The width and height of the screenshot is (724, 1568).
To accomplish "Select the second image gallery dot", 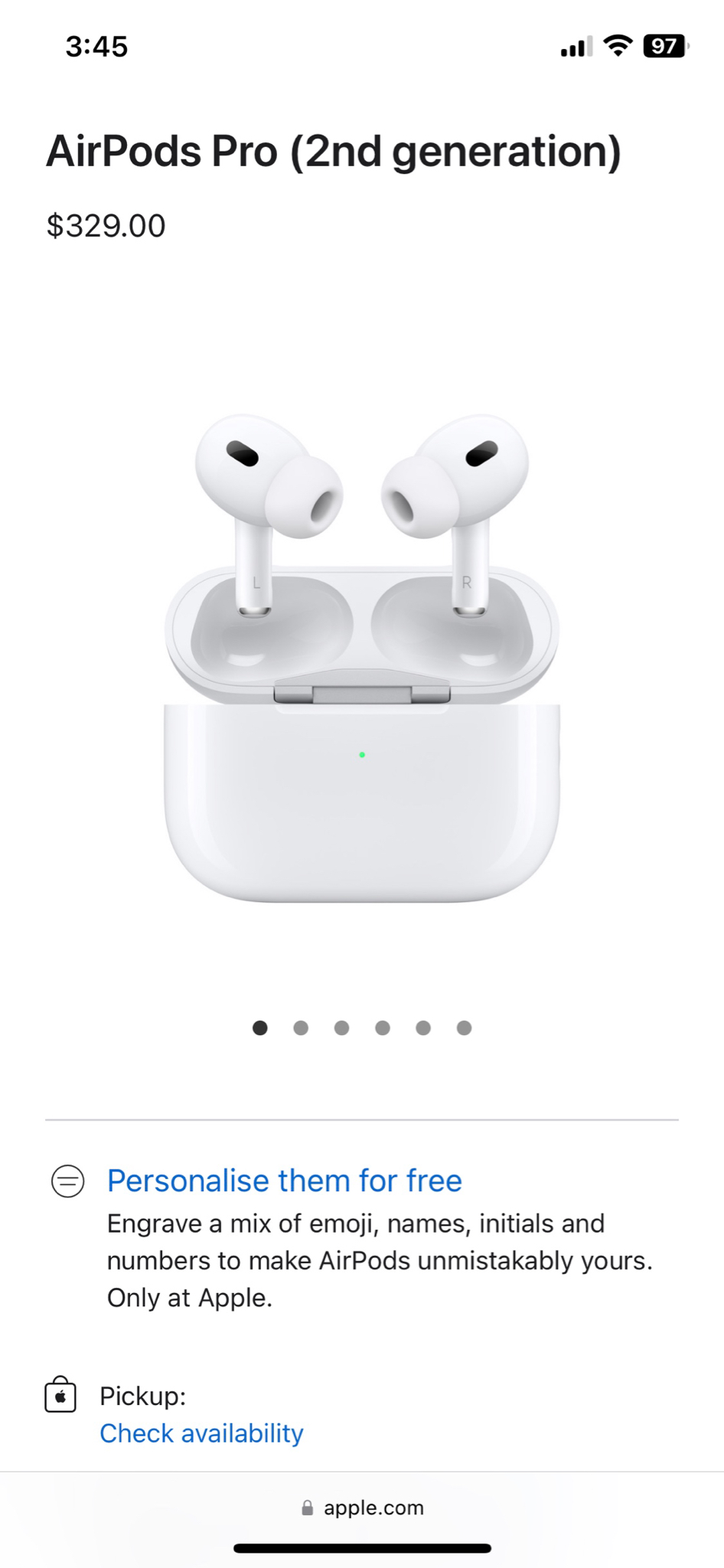I will 301,1028.
